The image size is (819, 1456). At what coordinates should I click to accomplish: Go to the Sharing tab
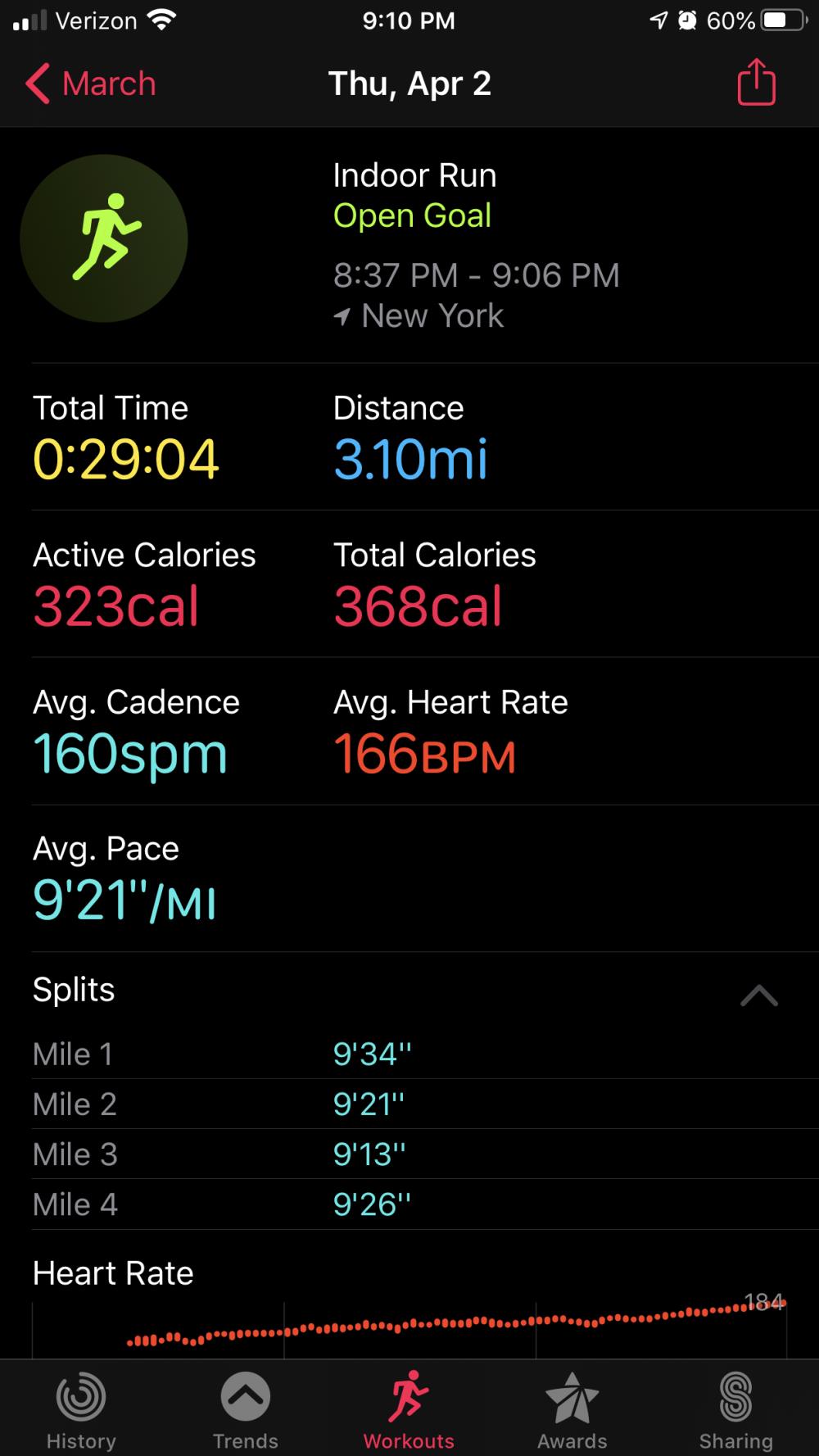(x=735, y=1411)
